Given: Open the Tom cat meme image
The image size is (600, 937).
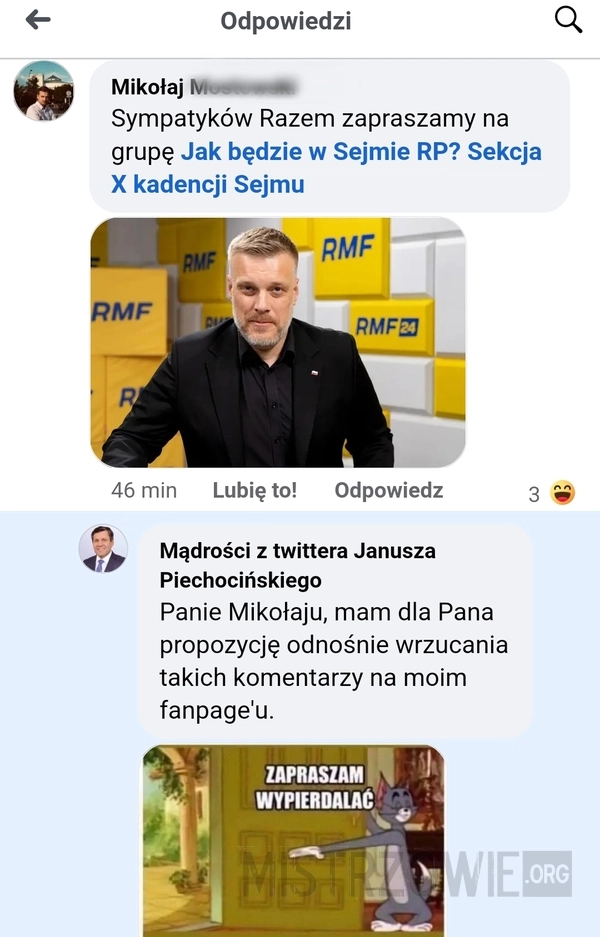Looking at the screenshot, I should point(292,840).
